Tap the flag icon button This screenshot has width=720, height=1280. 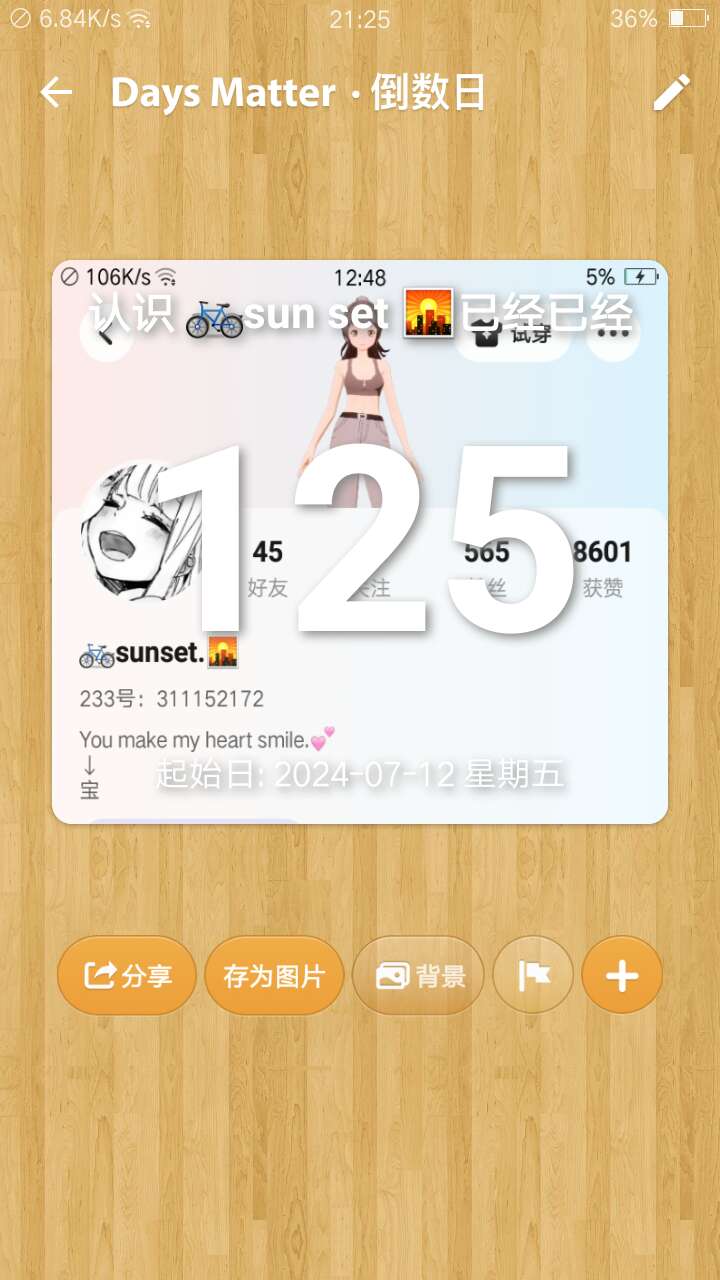click(x=533, y=975)
